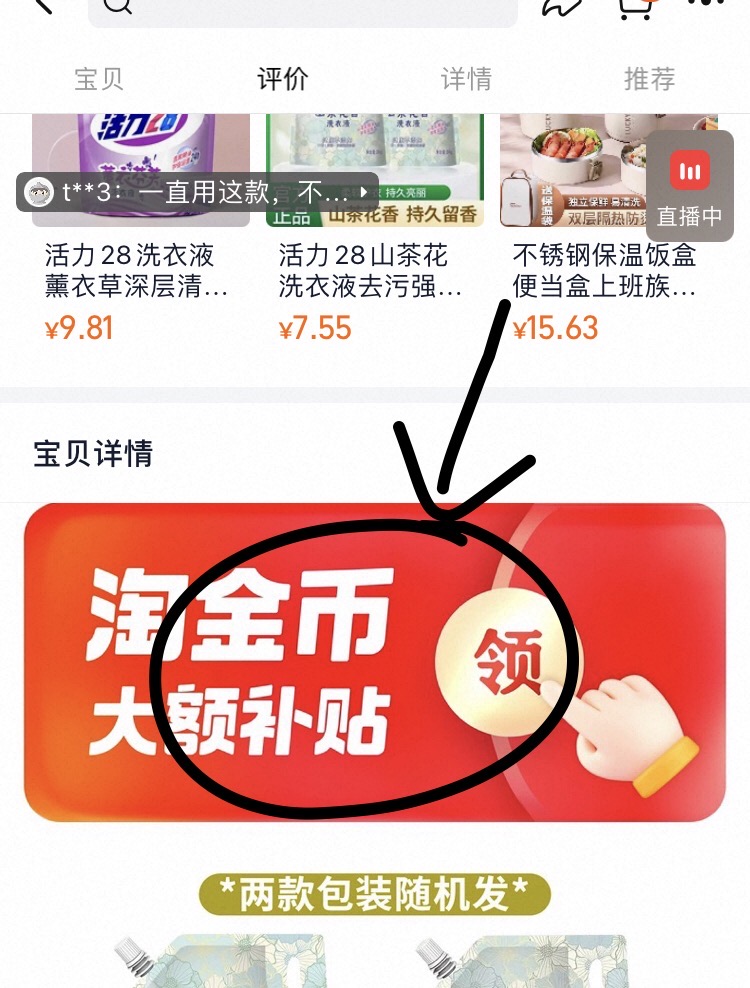Switch to the 详情 tab

pyautogui.click(x=464, y=79)
